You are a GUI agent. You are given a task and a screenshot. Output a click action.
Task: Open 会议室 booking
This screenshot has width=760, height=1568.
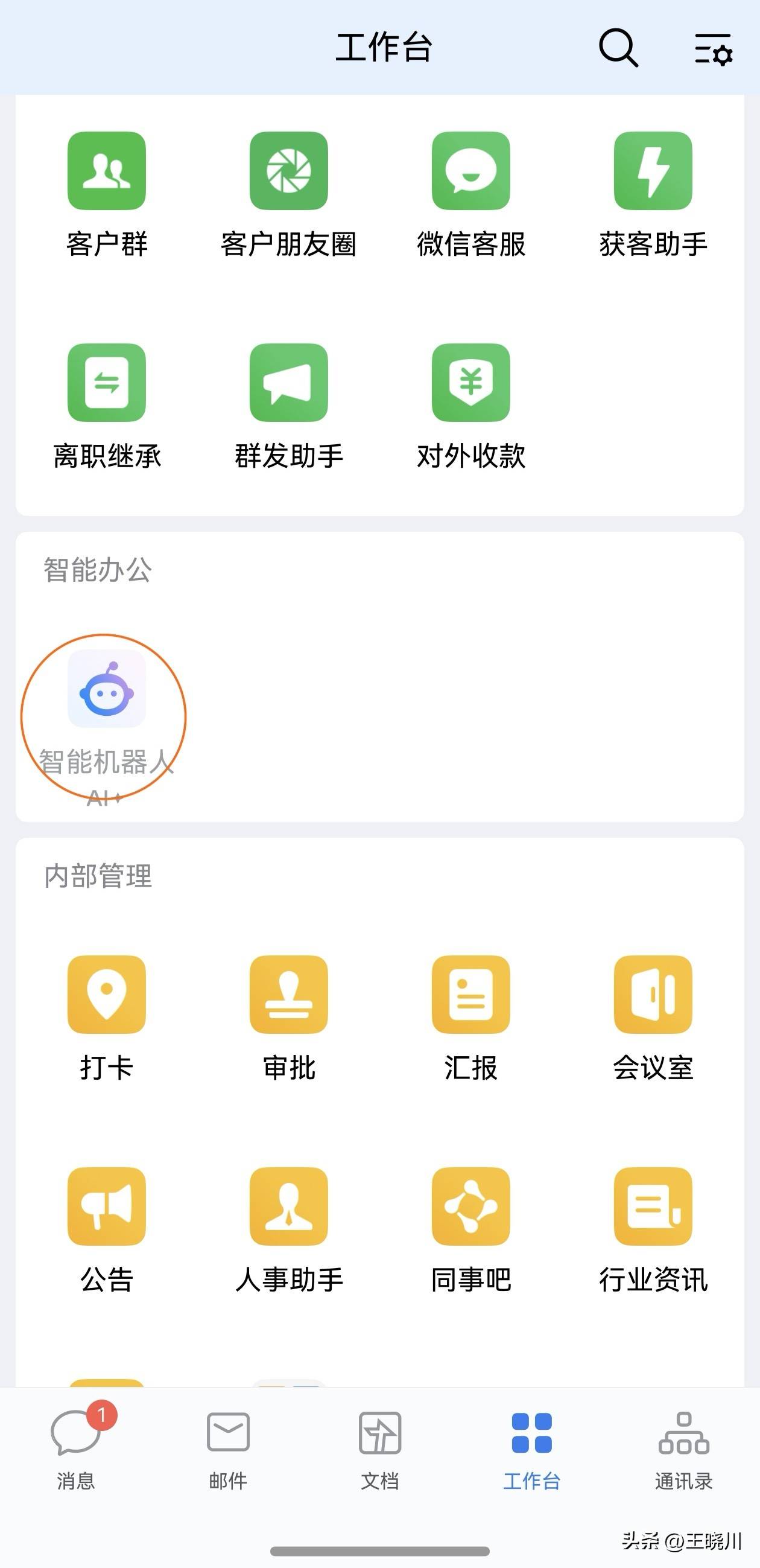pos(653,995)
